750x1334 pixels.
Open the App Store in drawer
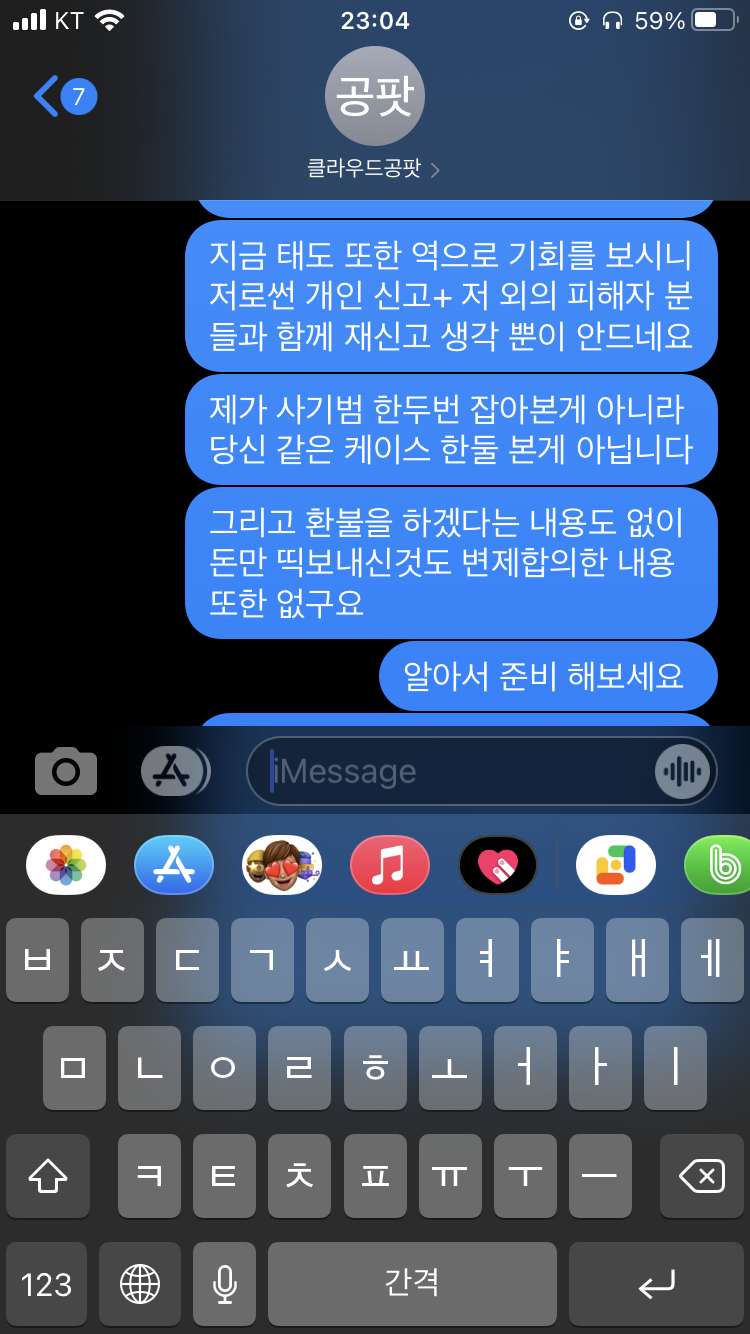click(x=174, y=865)
